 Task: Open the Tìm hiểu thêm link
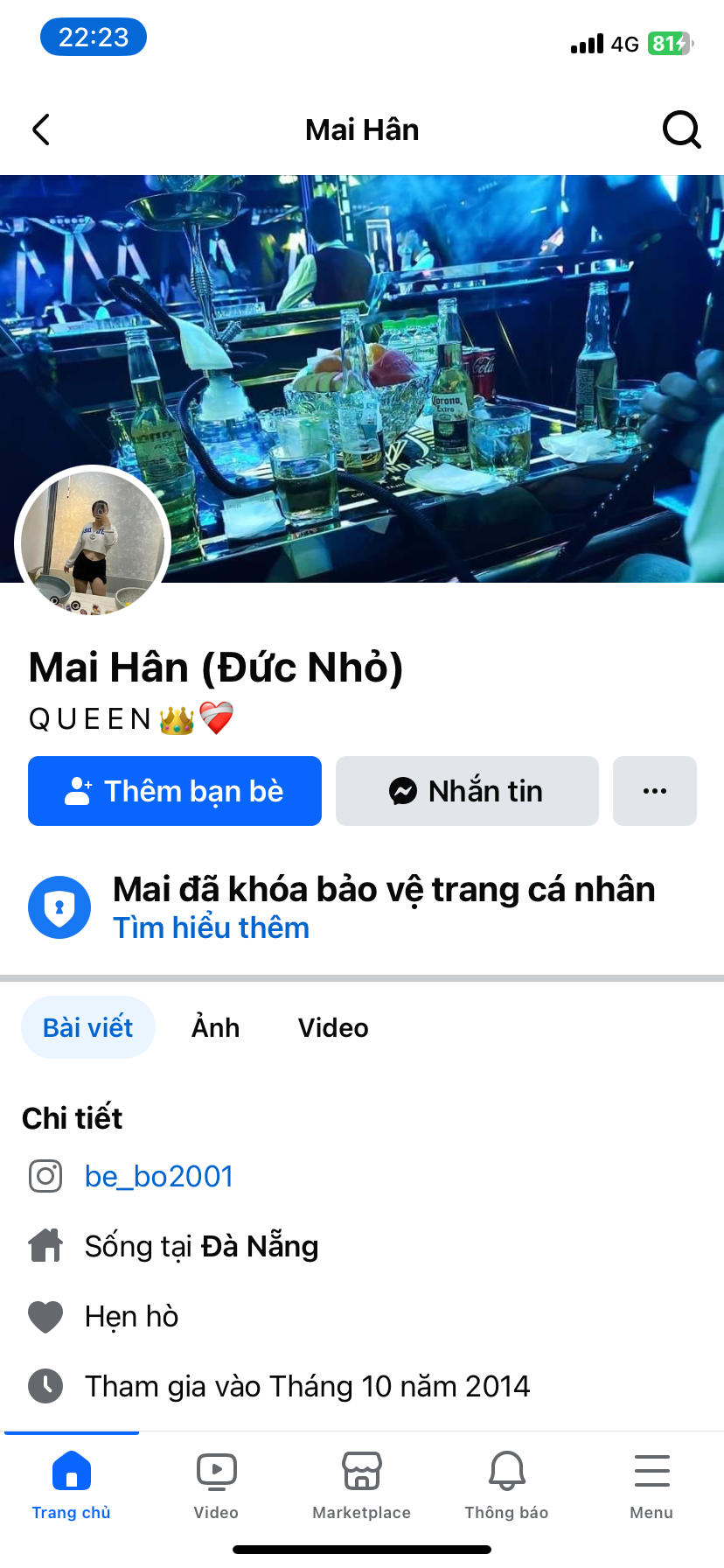click(x=211, y=927)
